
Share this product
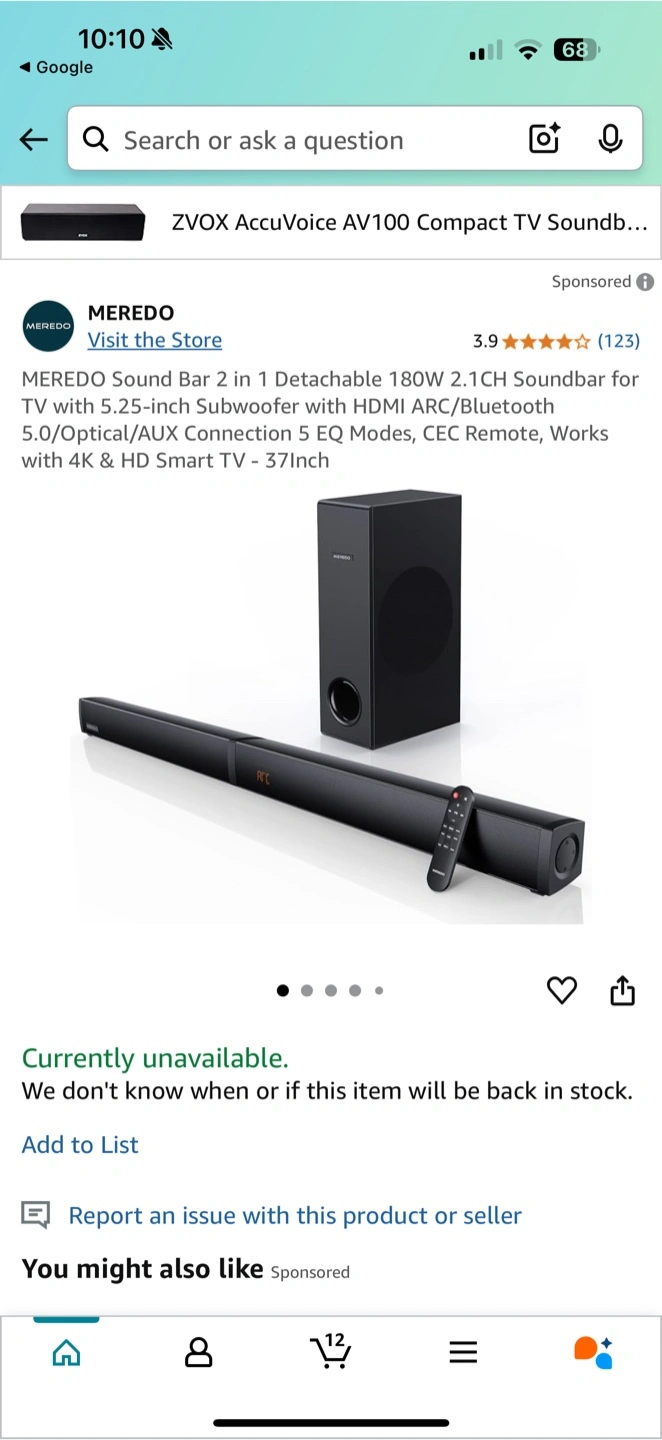[x=622, y=991]
